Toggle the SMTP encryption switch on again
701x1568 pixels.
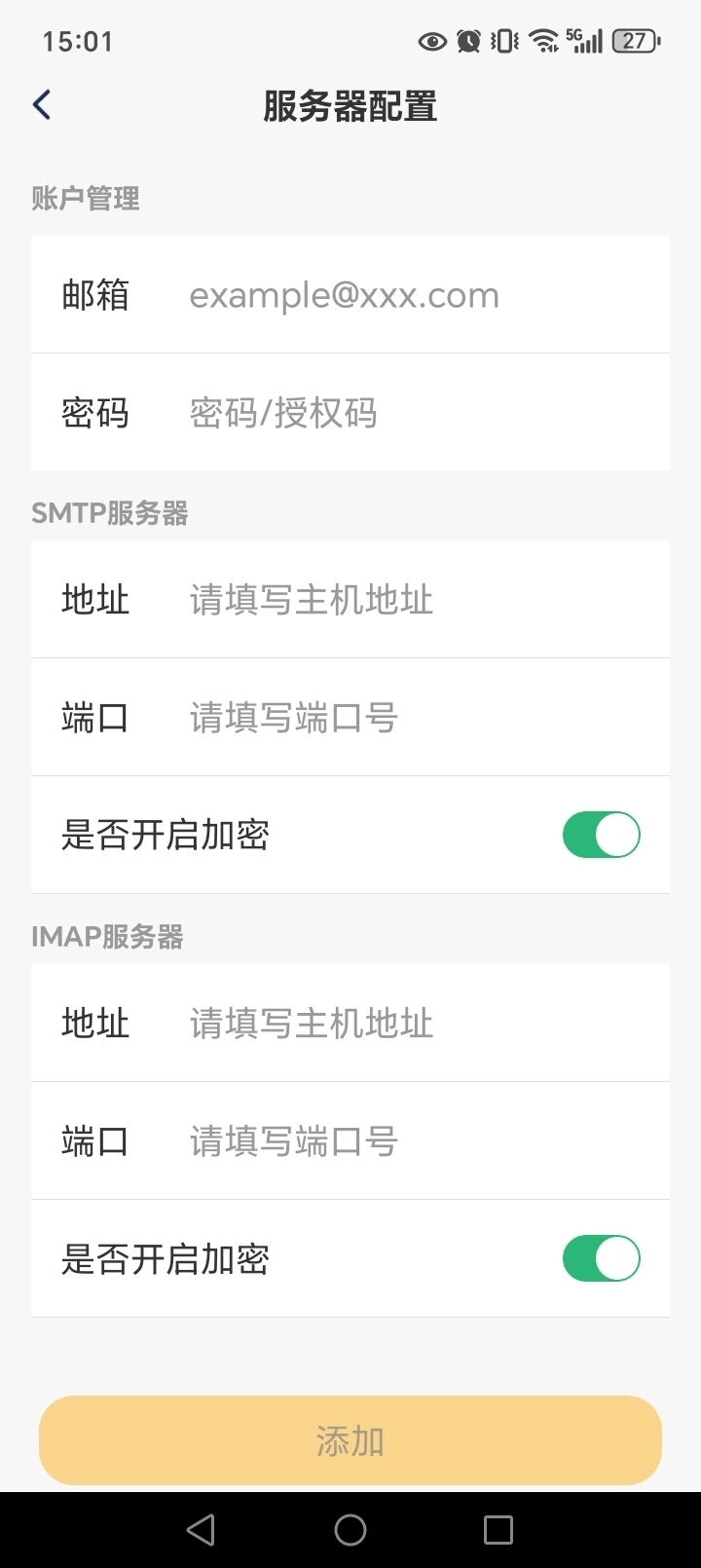[601, 835]
